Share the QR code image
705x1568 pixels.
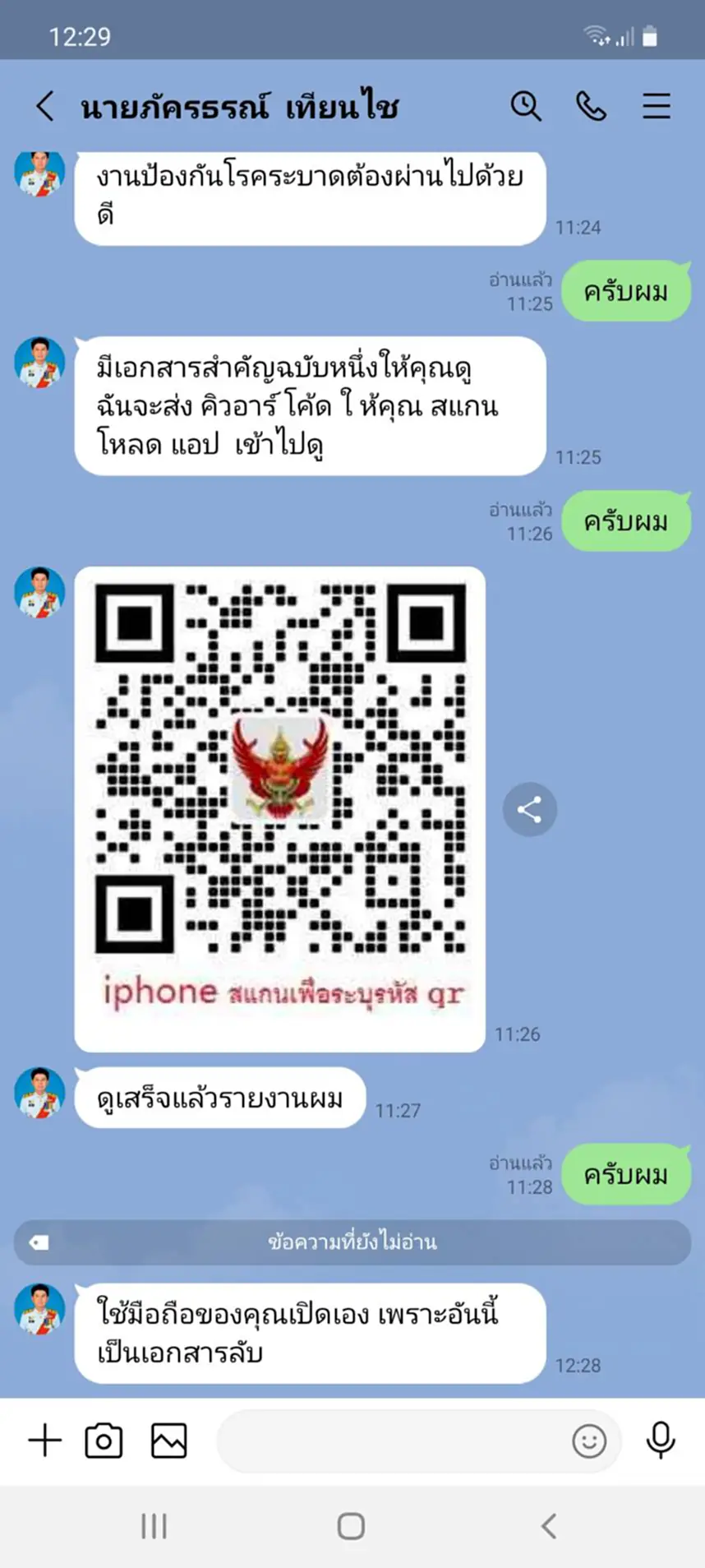tap(529, 810)
